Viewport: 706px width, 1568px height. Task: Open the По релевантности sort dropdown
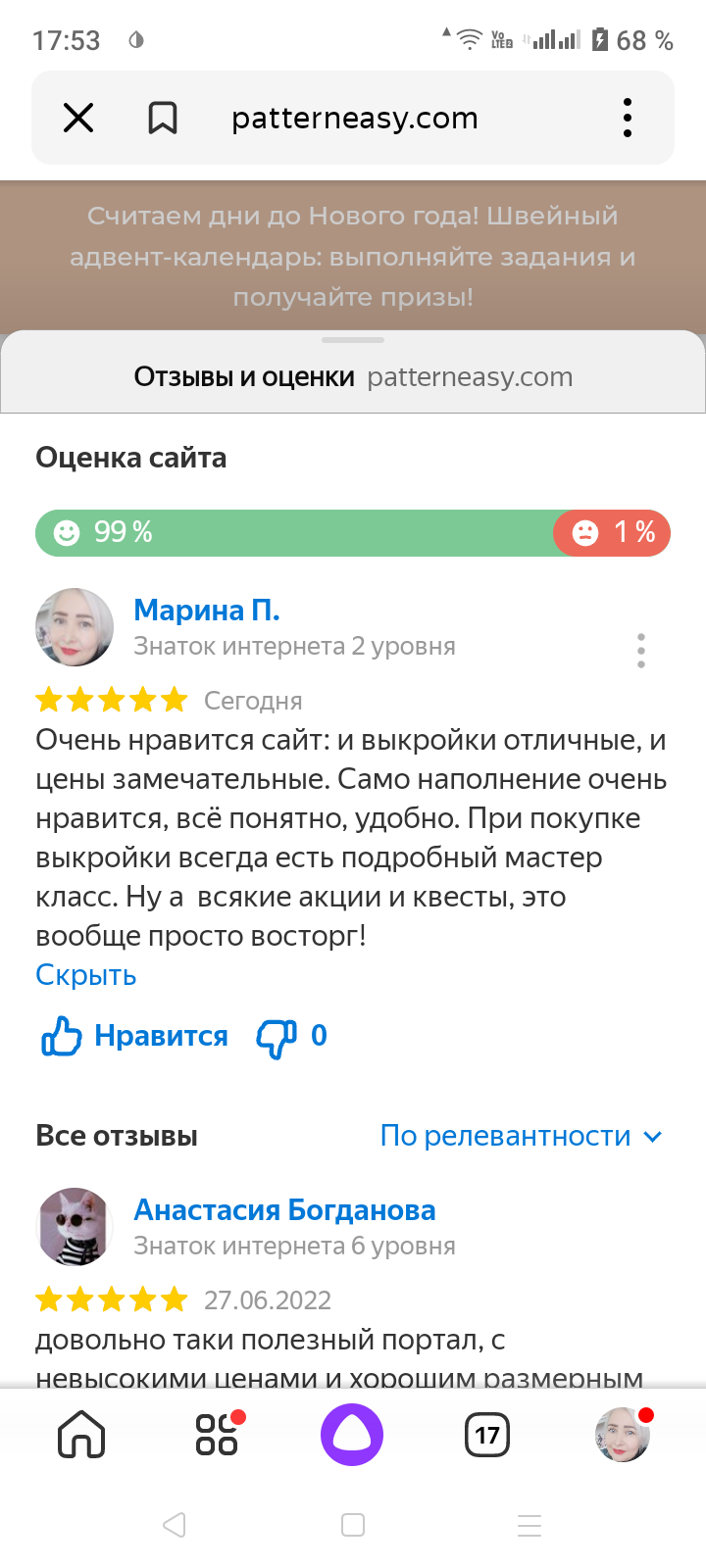(521, 1136)
